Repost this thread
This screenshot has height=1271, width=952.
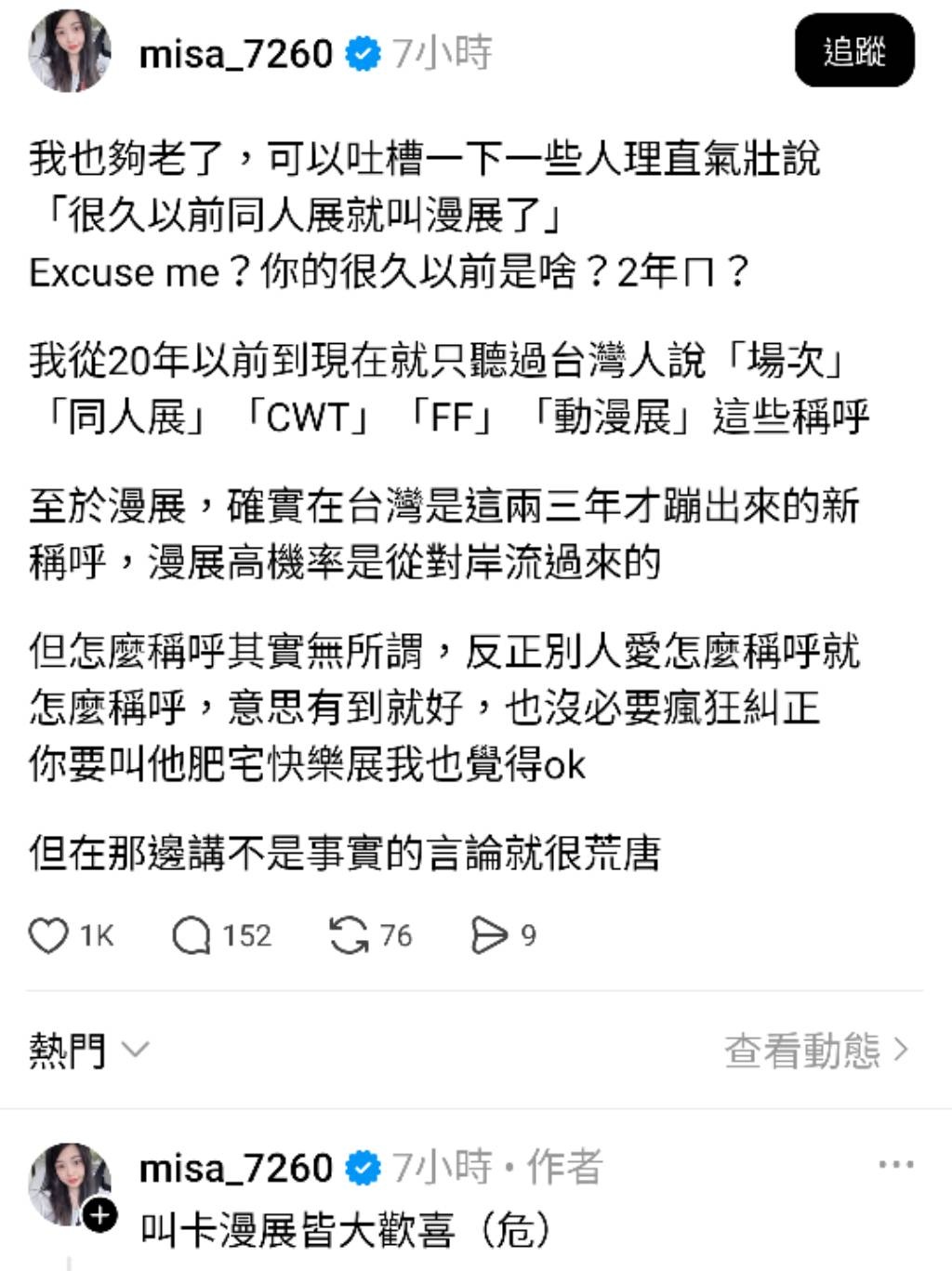tap(349, 935)
